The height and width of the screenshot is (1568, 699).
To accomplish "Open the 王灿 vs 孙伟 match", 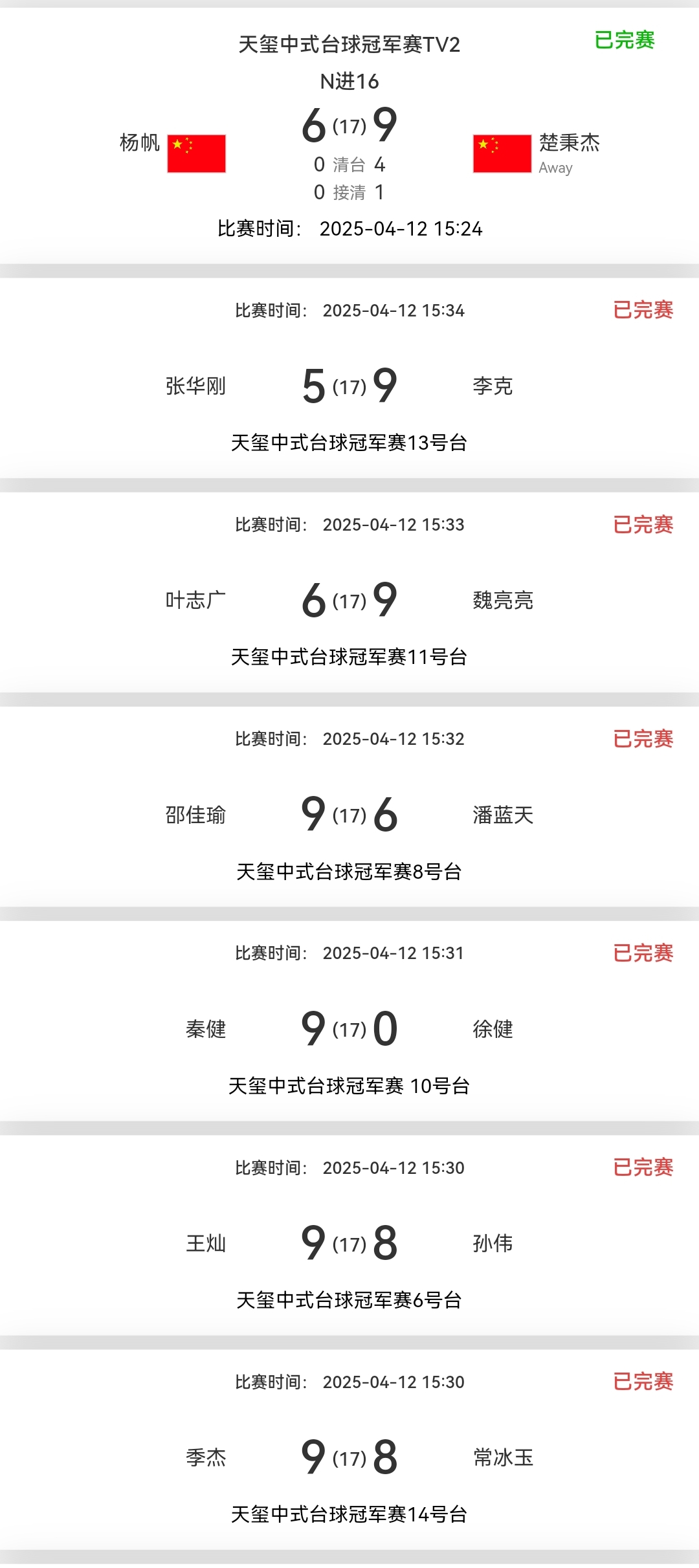I will [349, 1242].
